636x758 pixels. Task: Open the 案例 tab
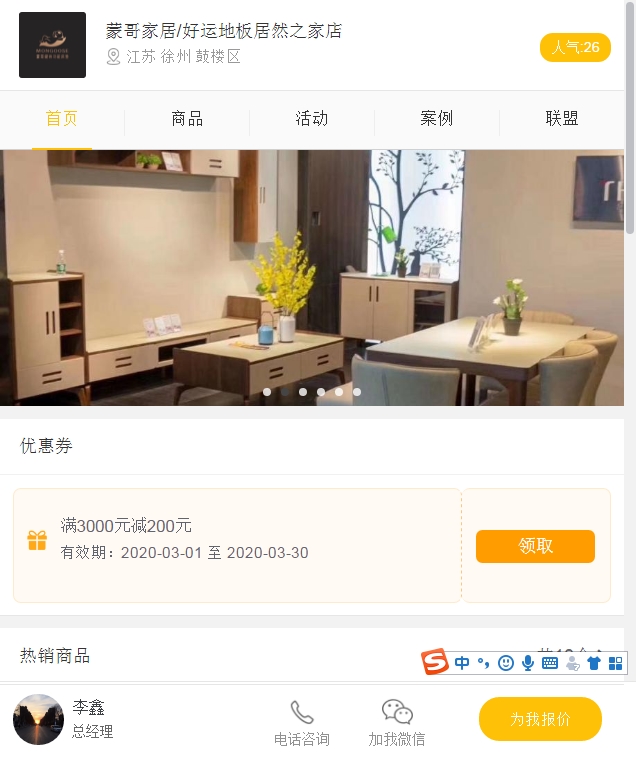[x=437, y=119]
